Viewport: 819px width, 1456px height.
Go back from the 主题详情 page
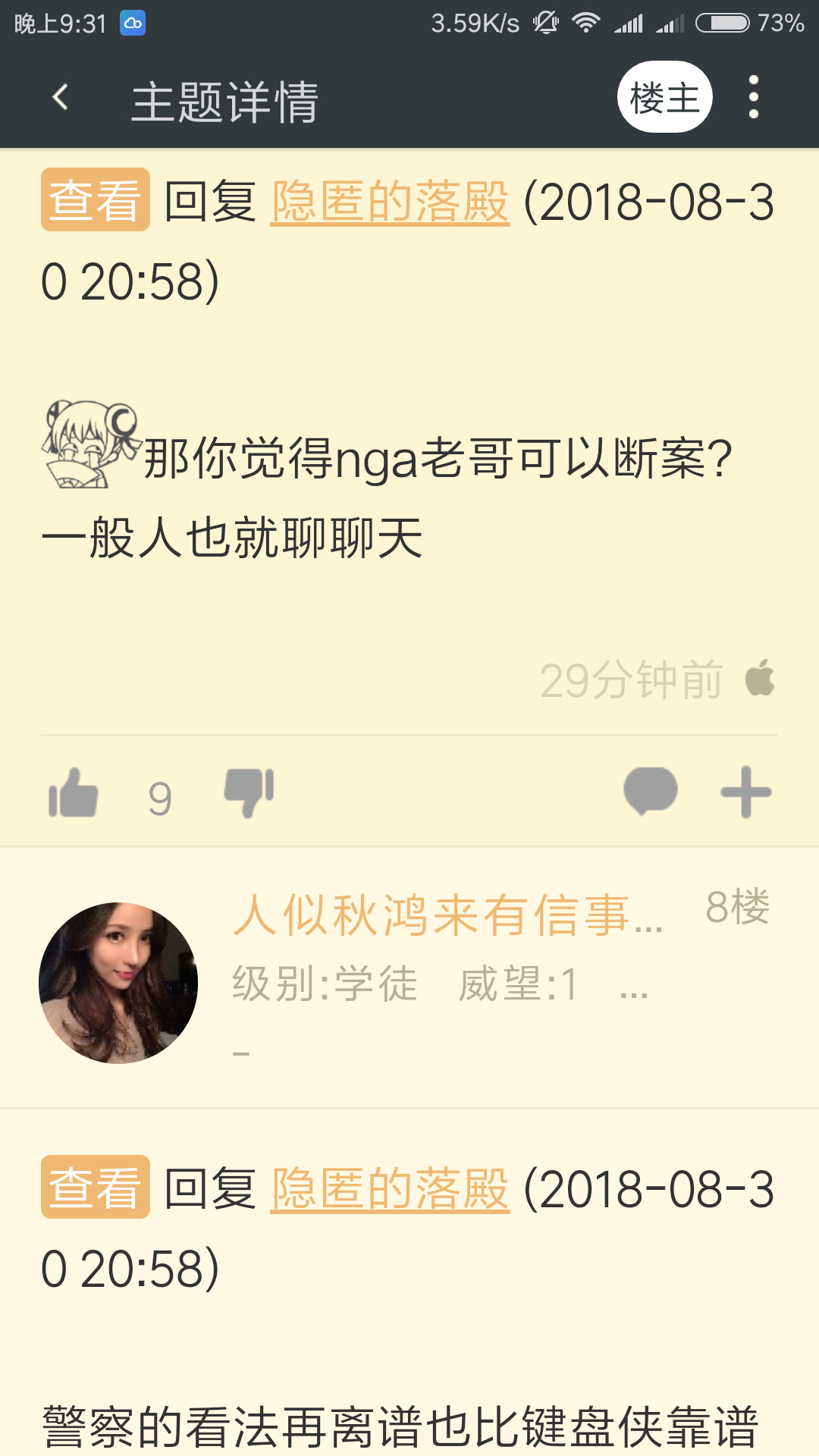coord(61,98)
